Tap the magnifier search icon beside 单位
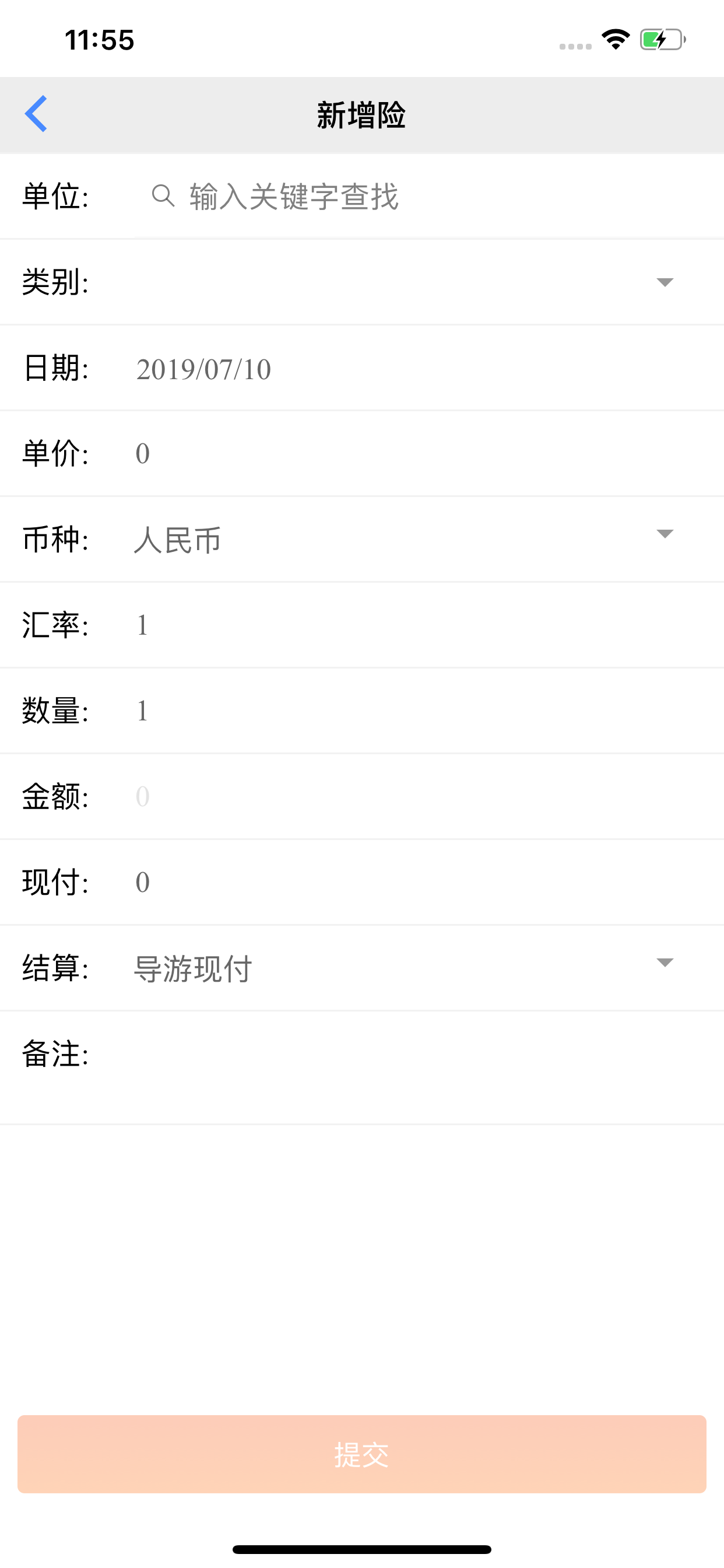 [x=162, y=195]
